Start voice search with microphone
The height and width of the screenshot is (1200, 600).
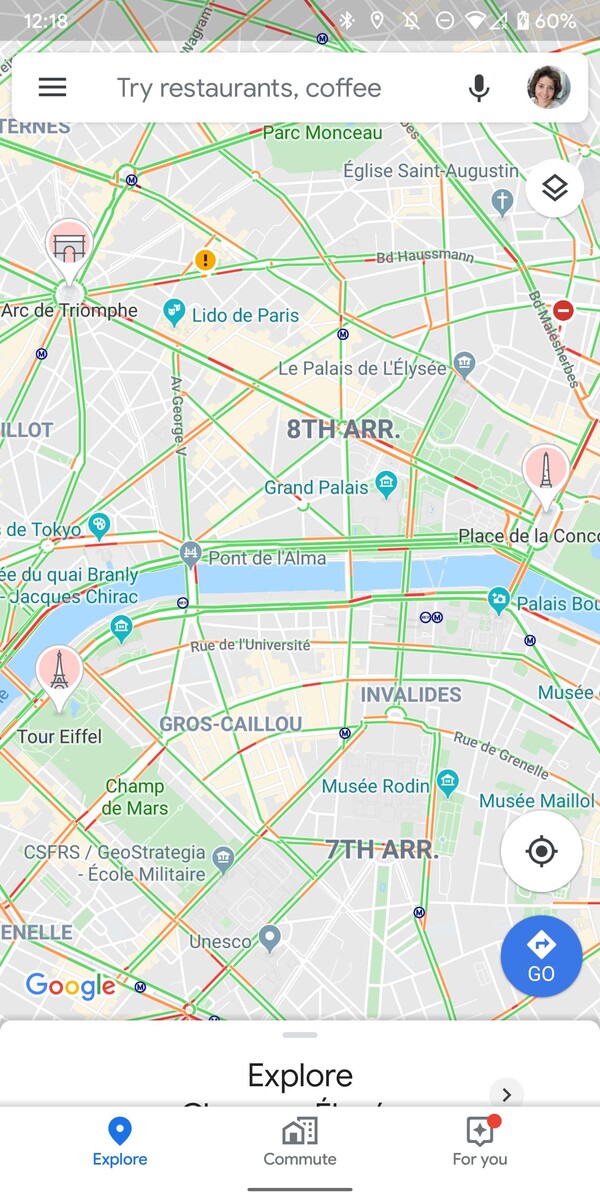pyautogui.click(x=479, y=88)
